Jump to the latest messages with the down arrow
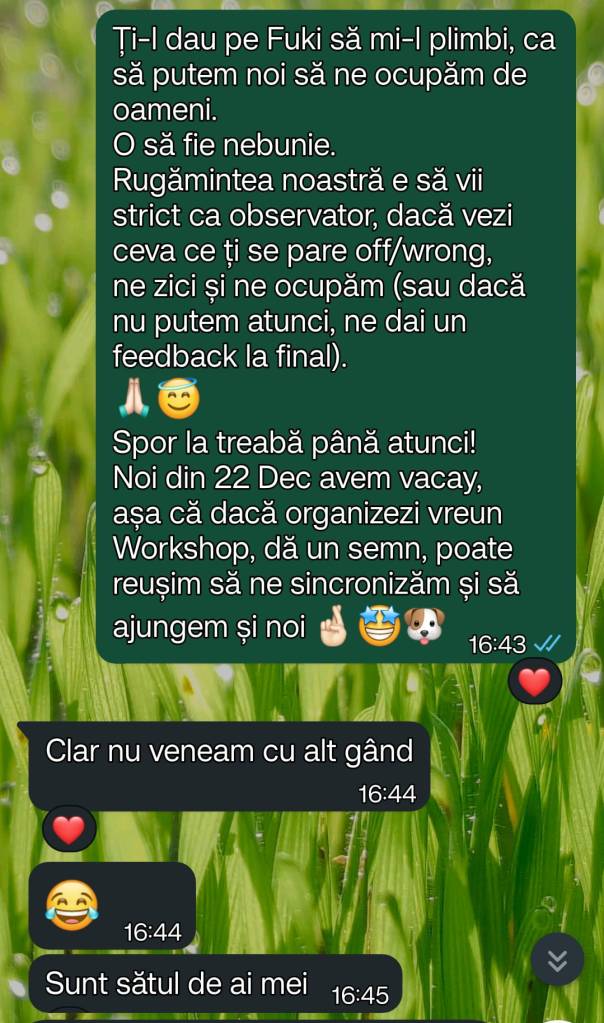The height and width of the screenshot is (1023, 604). pos(557,960)
